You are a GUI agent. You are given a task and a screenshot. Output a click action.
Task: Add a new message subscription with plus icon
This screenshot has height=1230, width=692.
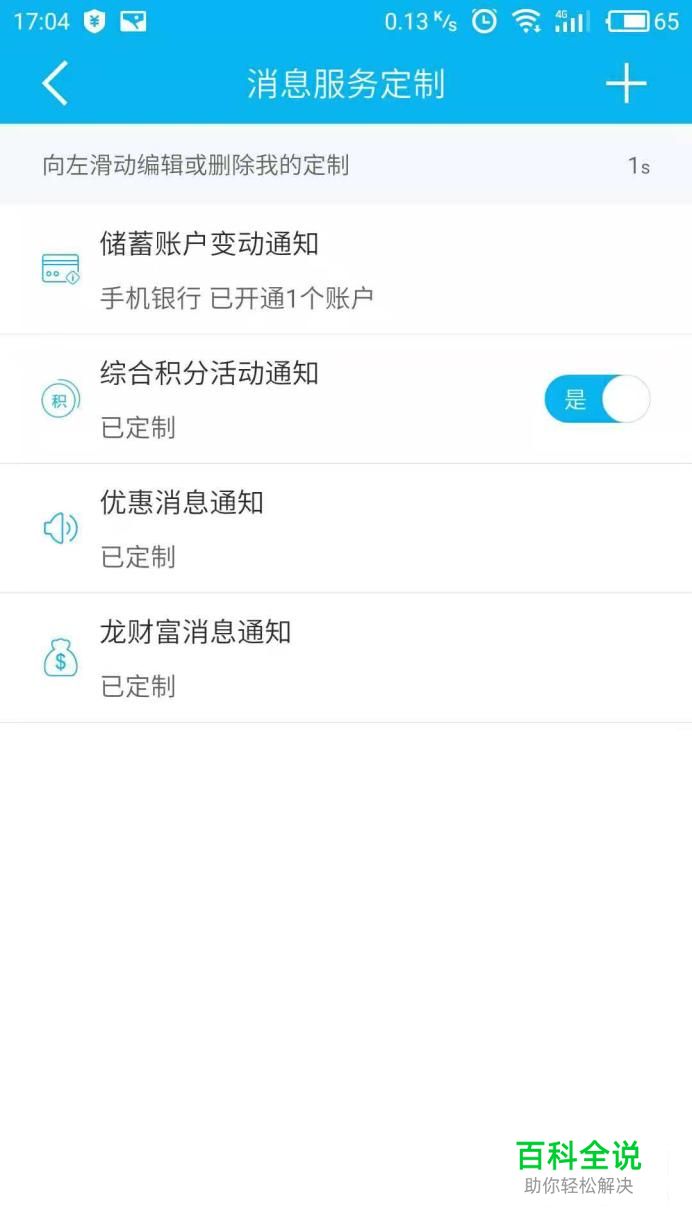[626, 84]
